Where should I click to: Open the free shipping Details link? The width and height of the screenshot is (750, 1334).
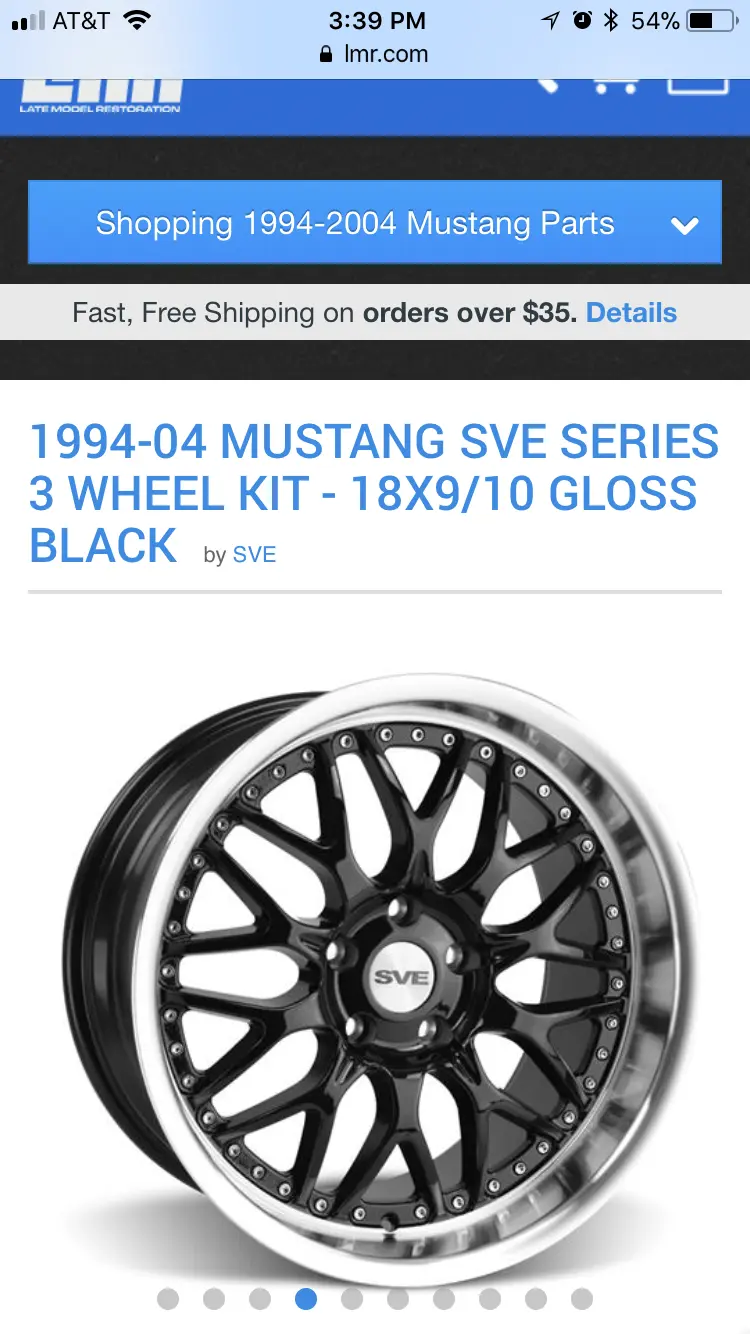(x=631, y=313)
